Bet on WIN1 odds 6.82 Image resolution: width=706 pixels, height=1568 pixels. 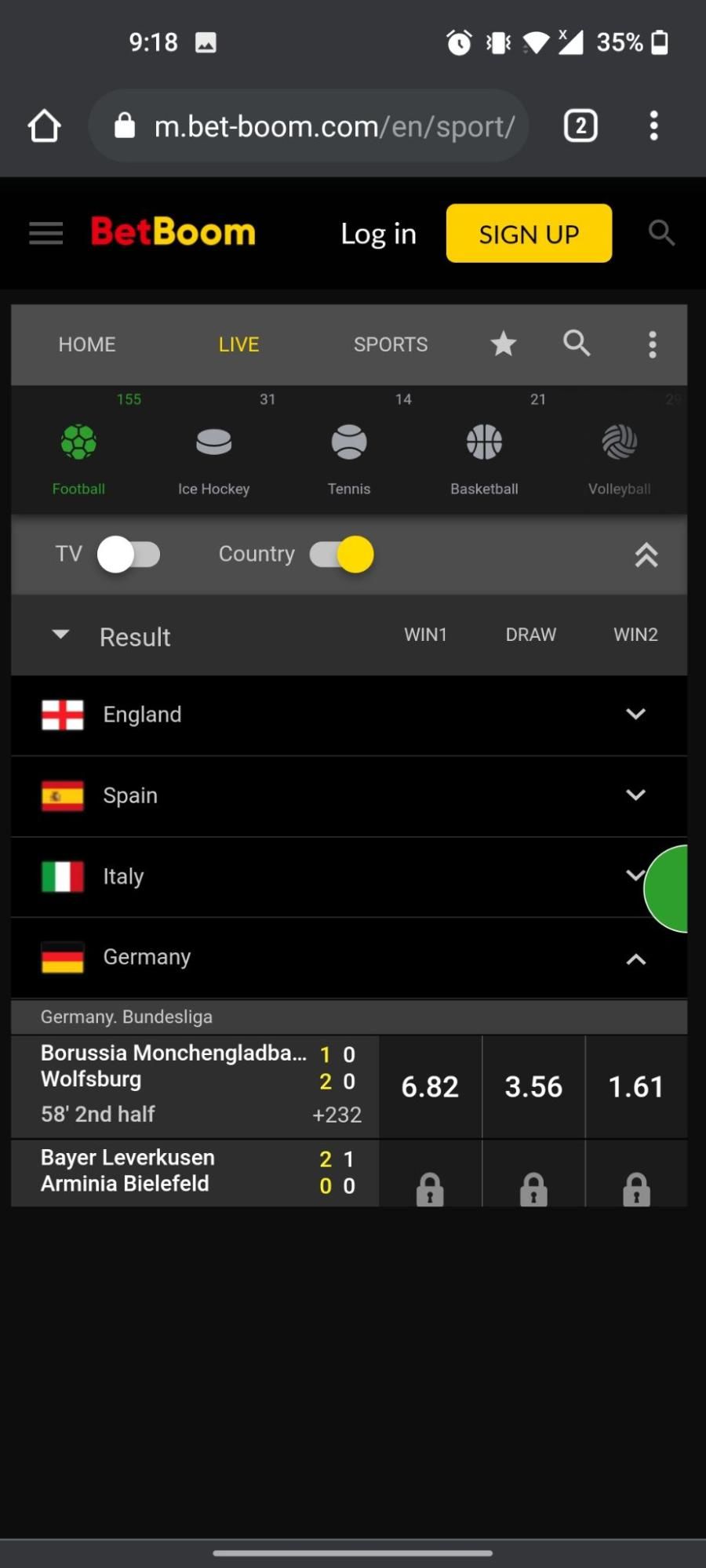click(430, 1086)
